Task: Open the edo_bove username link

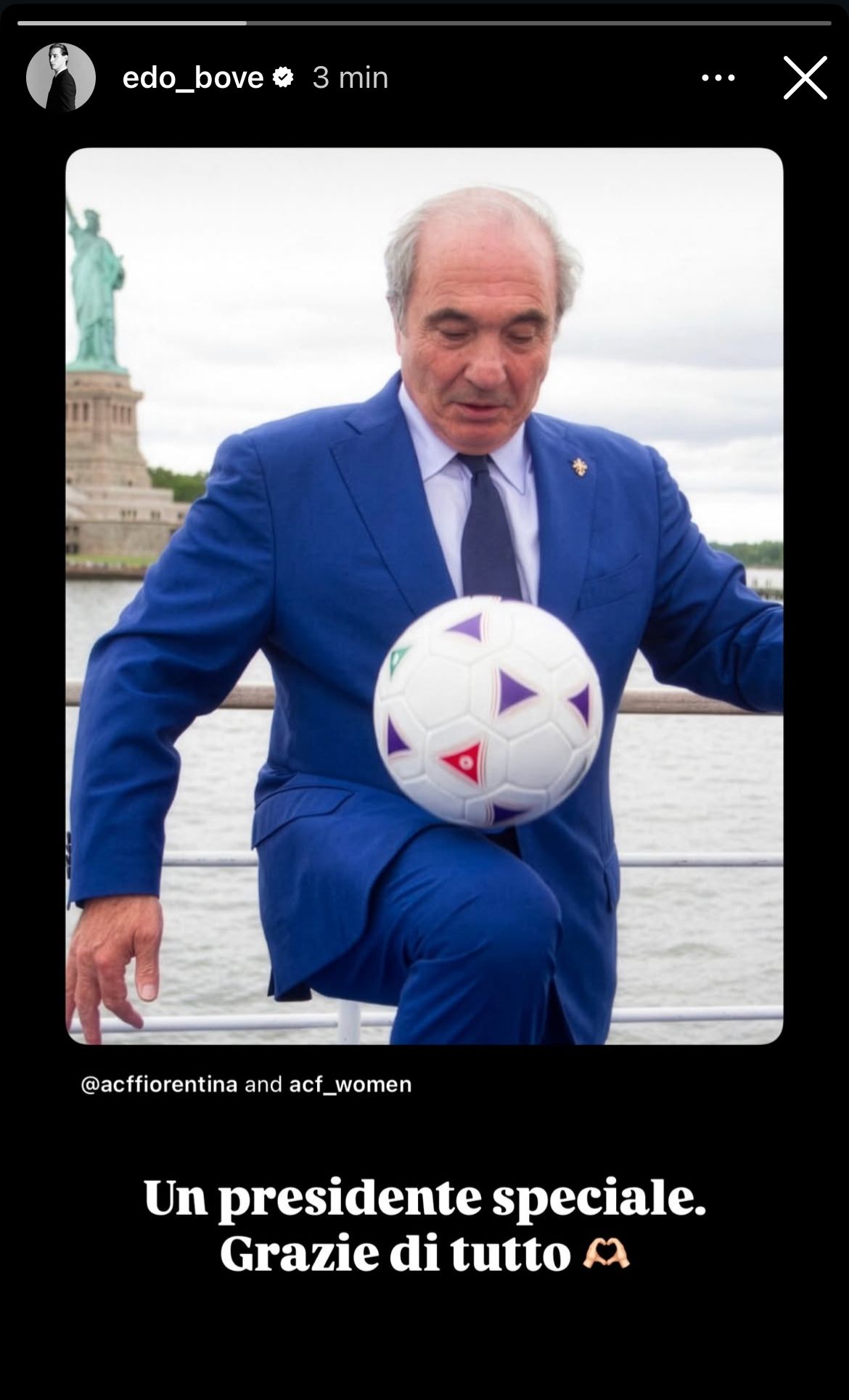Action: [x=192, y=78]
